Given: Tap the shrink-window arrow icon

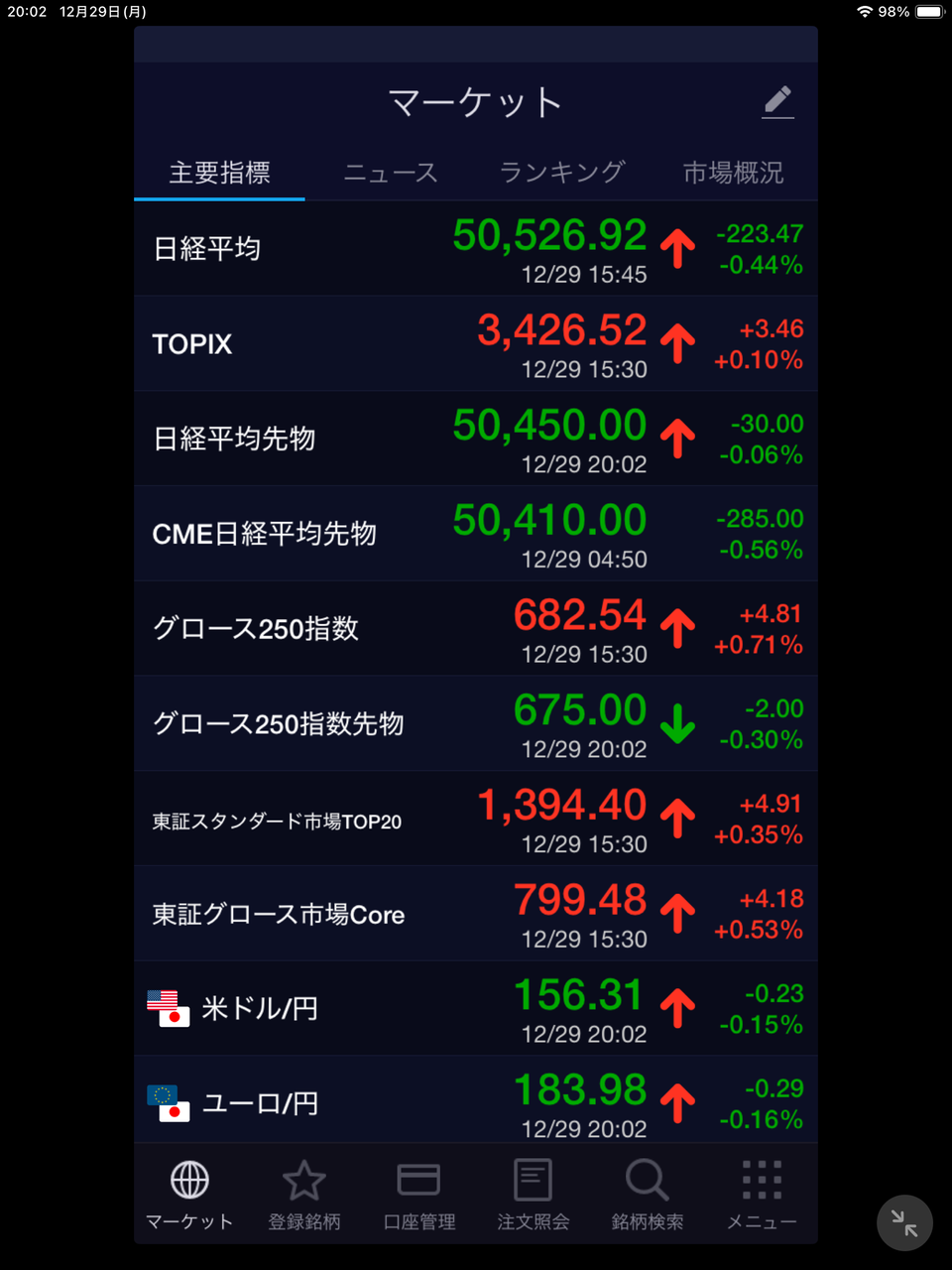Looking at the screenshot, I should point(903,1222).
